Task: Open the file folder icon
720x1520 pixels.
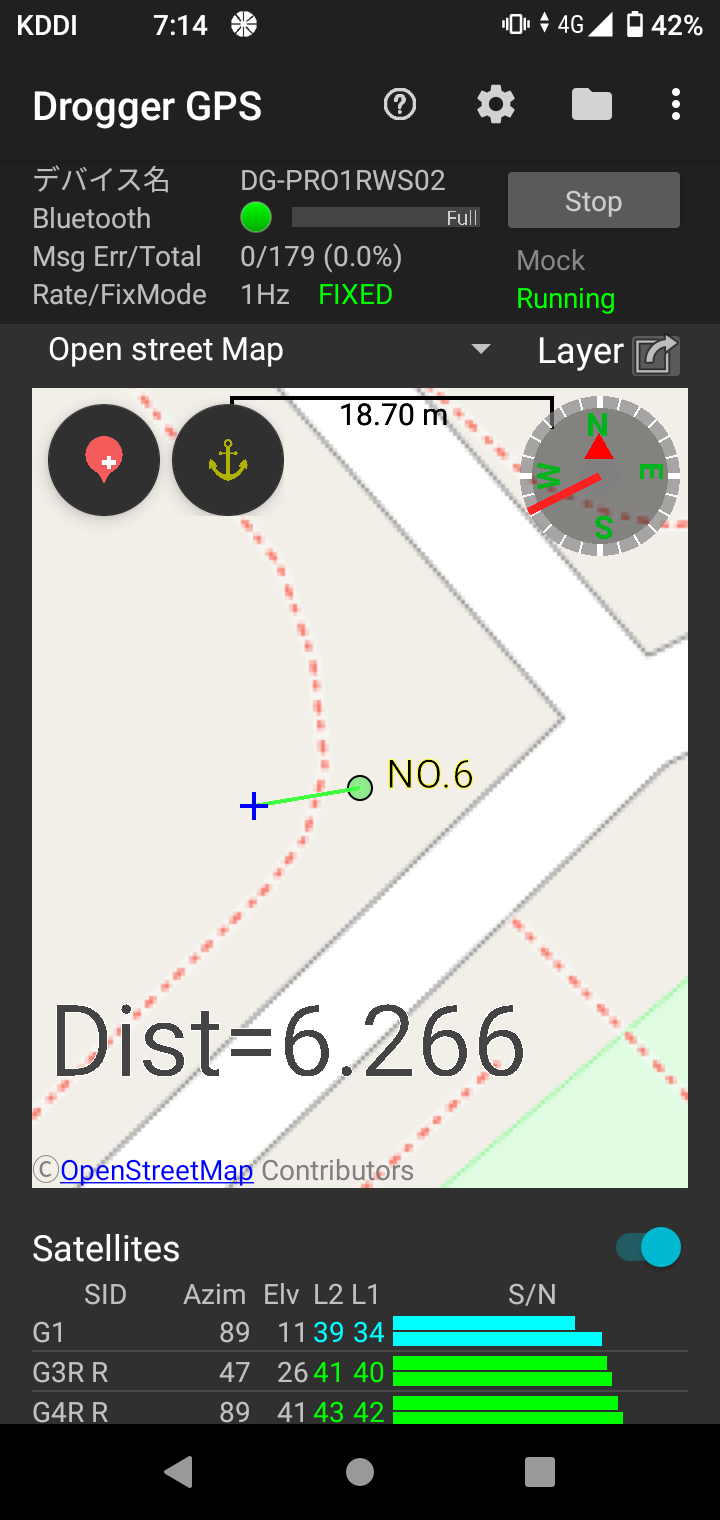Action: tap(591, 104)
